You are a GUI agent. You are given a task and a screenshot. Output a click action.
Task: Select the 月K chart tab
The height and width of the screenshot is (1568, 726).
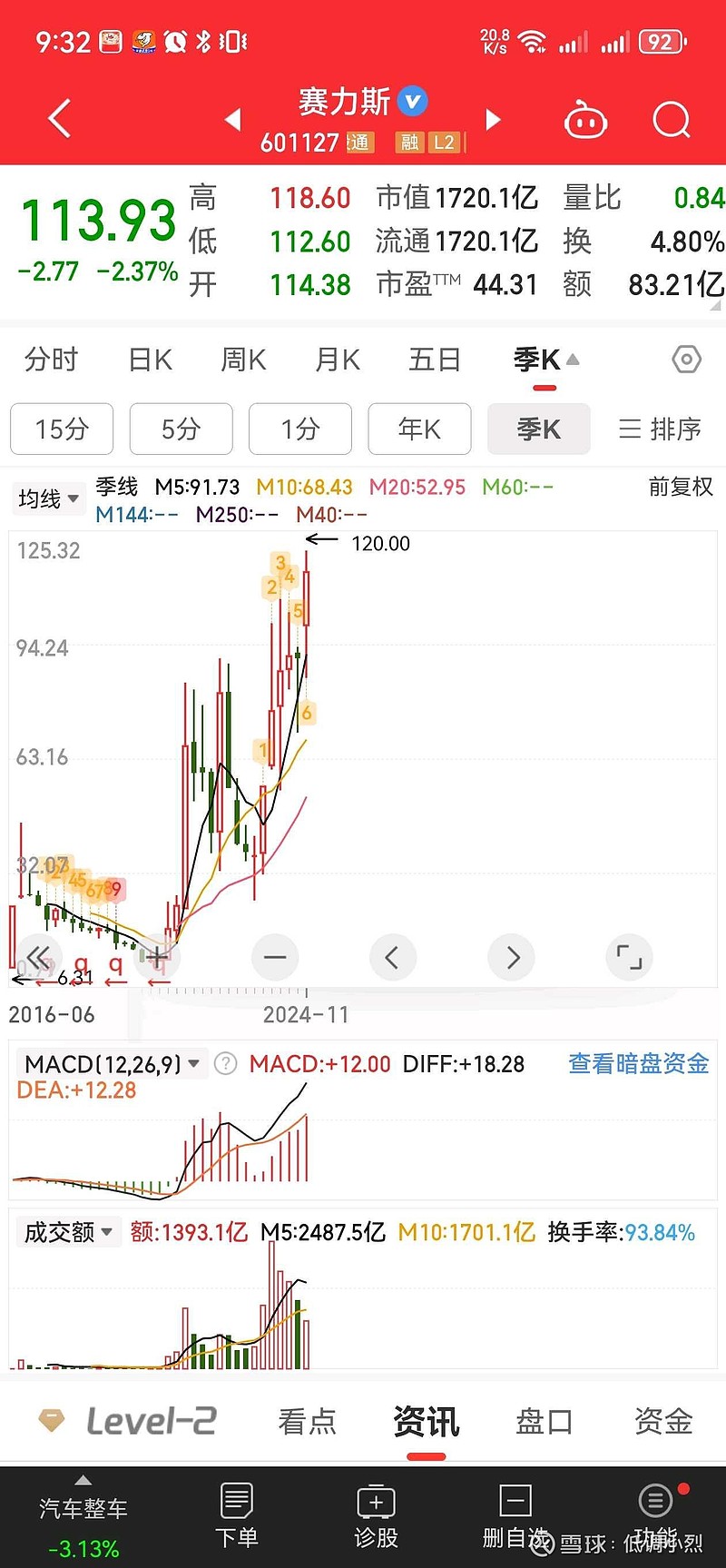click(338, 360)
